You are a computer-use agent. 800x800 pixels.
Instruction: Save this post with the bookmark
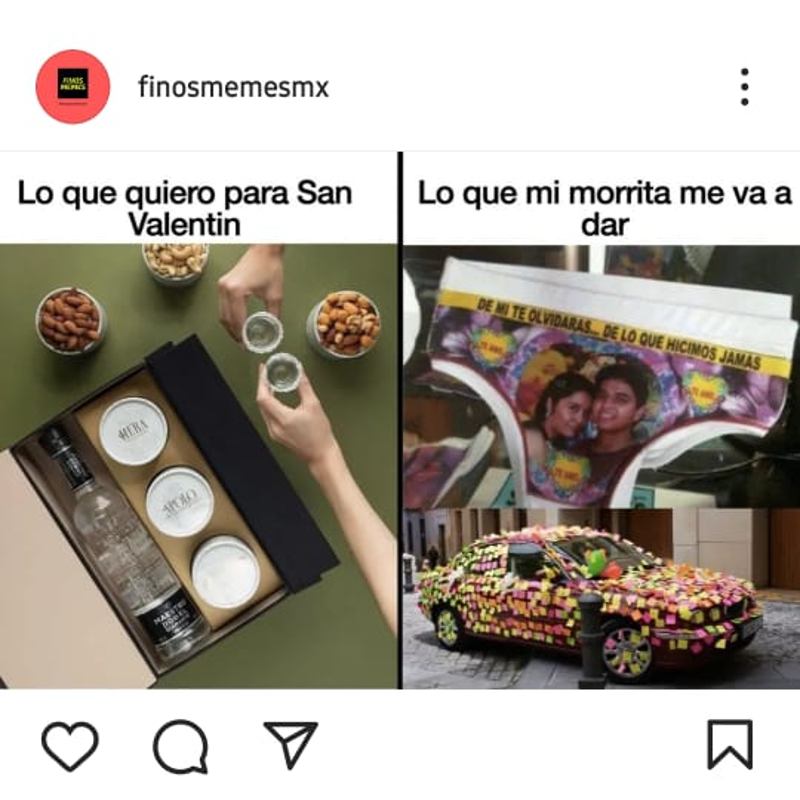pyautogui.click(x=729, y=745)
